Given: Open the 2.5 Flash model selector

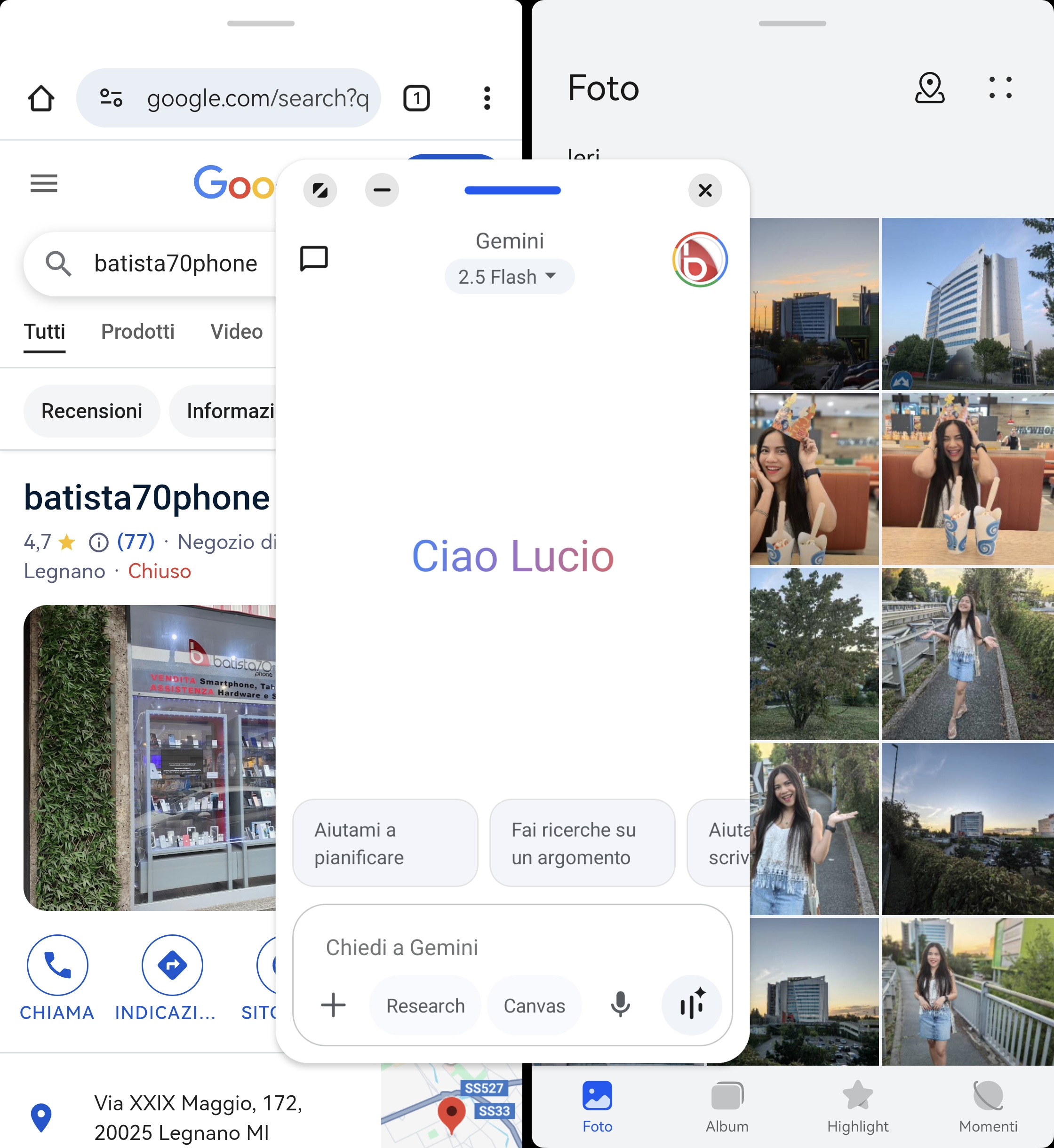Looking at the screenshot, I should click(509, 277).
